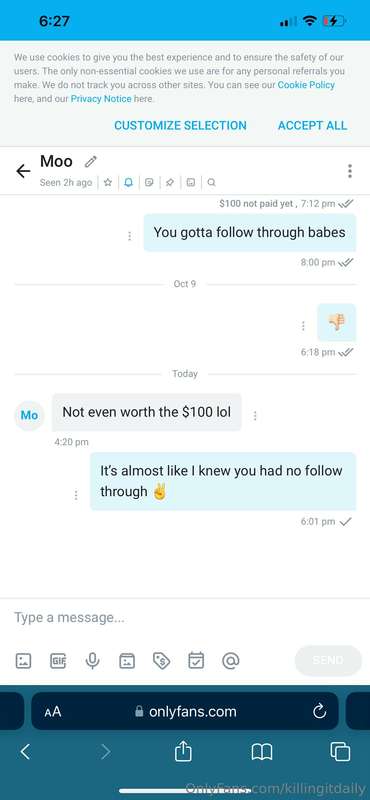Open the GIF picker
Image resolution: width=370 pixels, height=800 pixels.
point(58,661)
